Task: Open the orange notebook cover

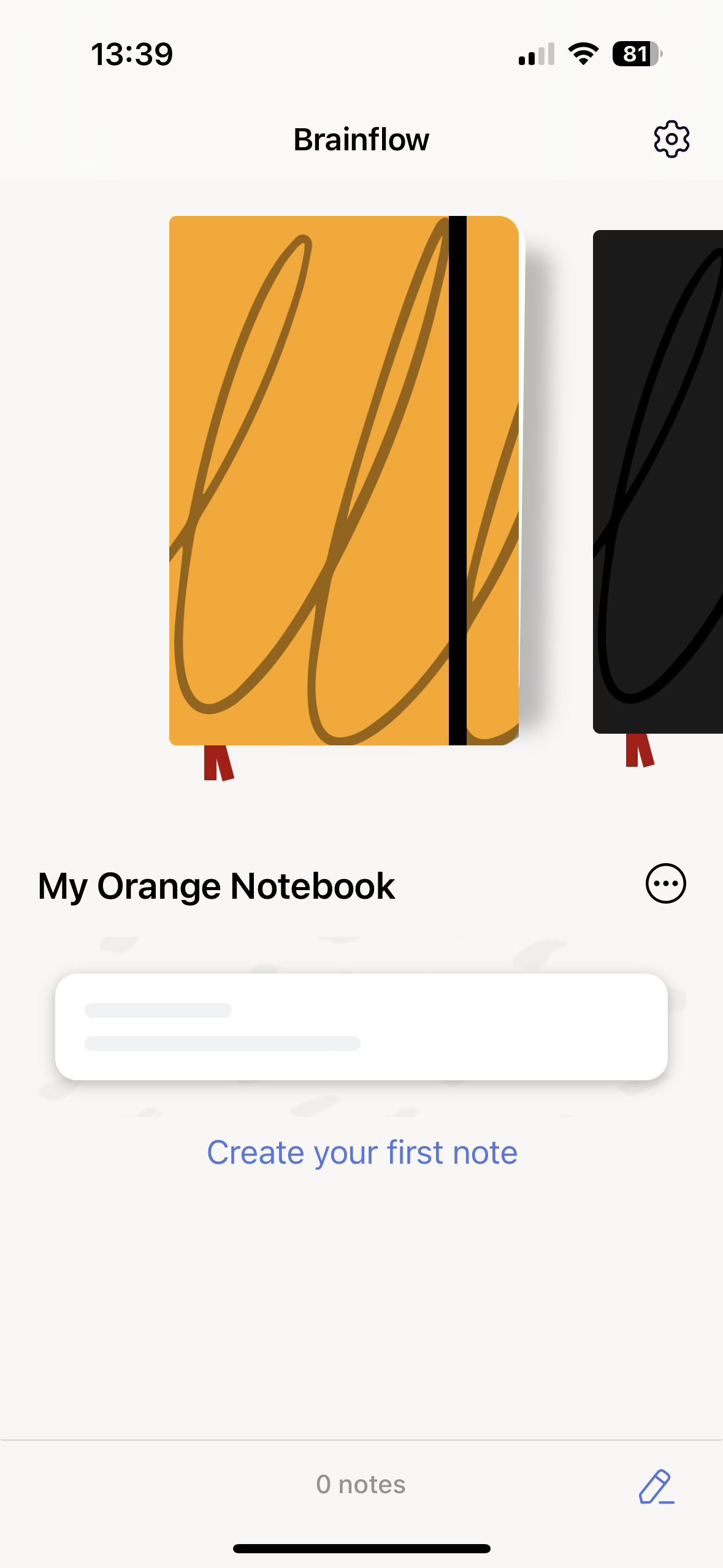Action: pyautogui.click(x=343, y=480)
